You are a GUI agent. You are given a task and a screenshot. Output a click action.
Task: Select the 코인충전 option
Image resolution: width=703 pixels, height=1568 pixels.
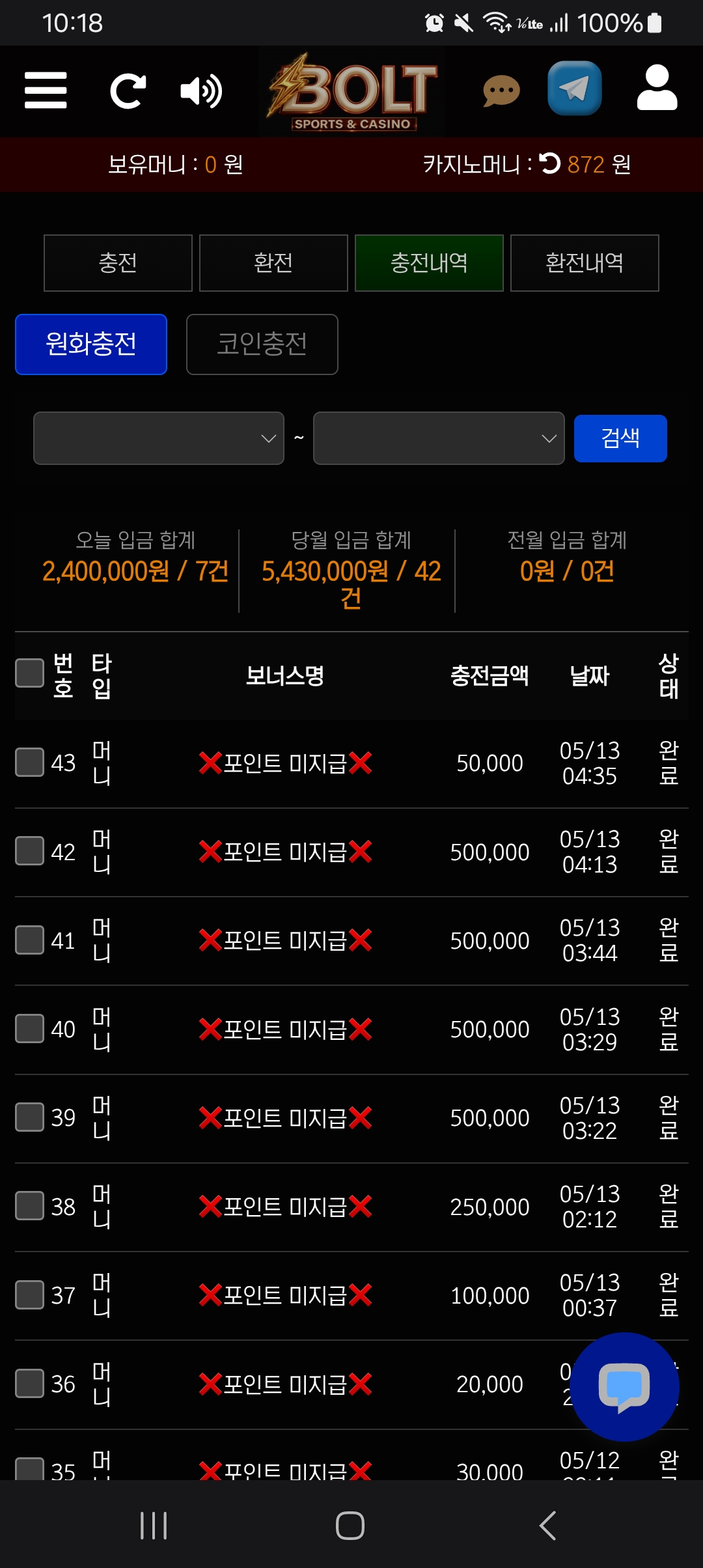coord(262,344)
